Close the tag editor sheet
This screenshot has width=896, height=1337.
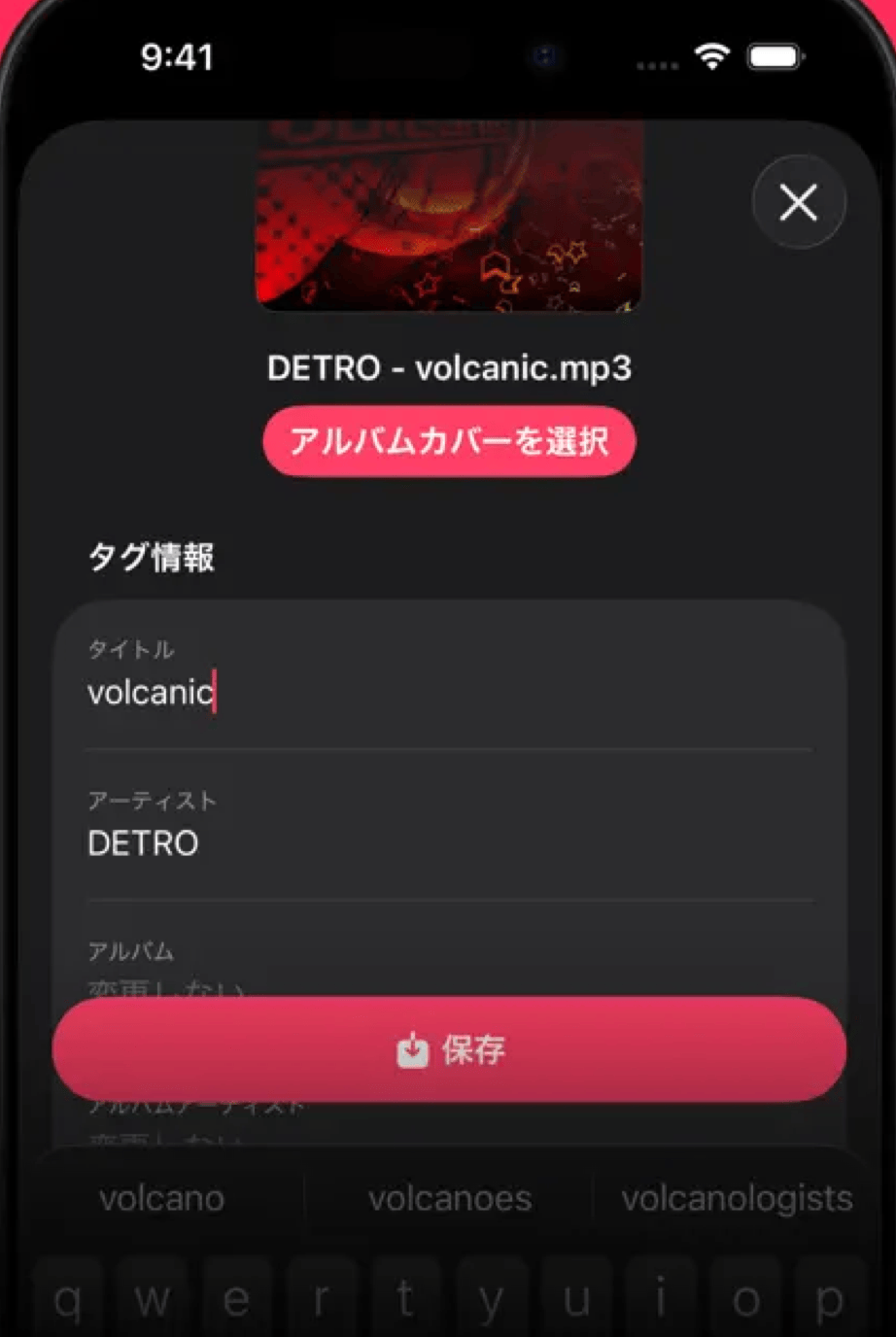coord(798,203)
